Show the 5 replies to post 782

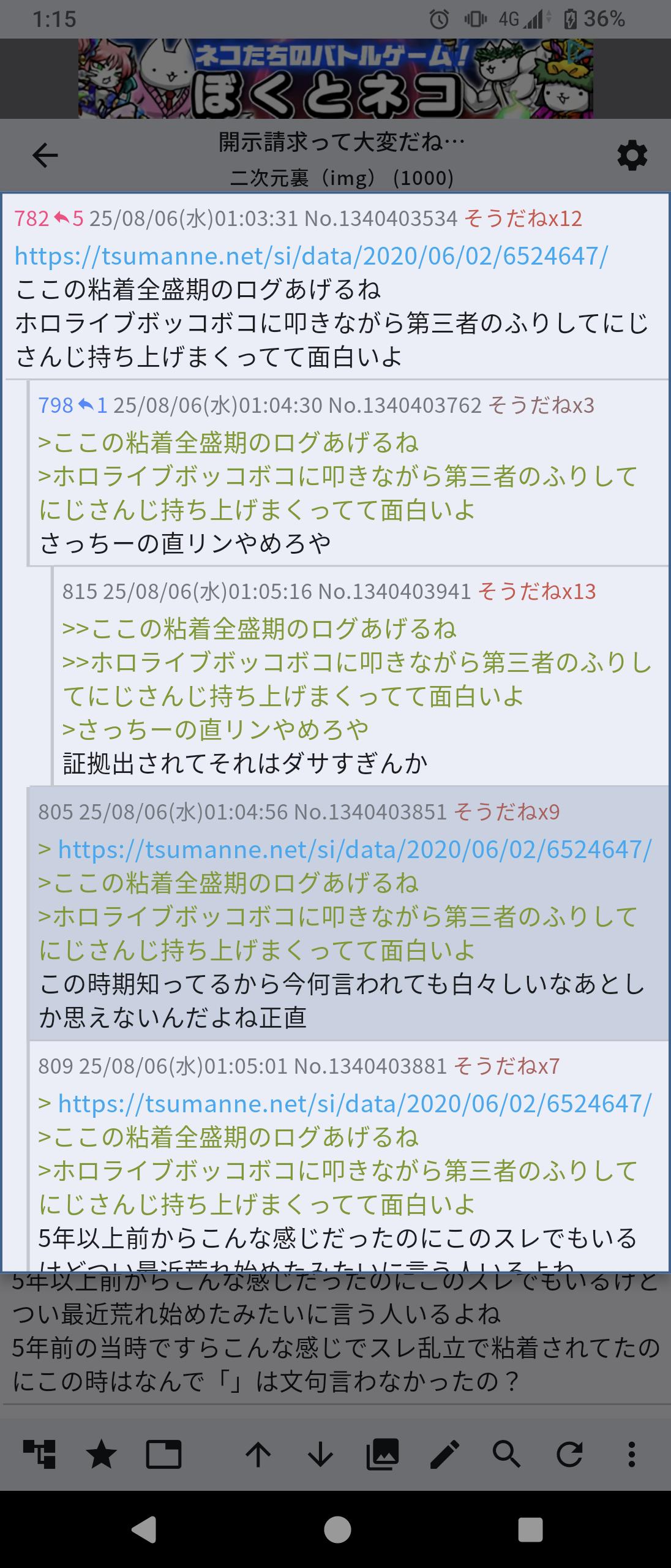pyautogui.click(x=68, y=218)
